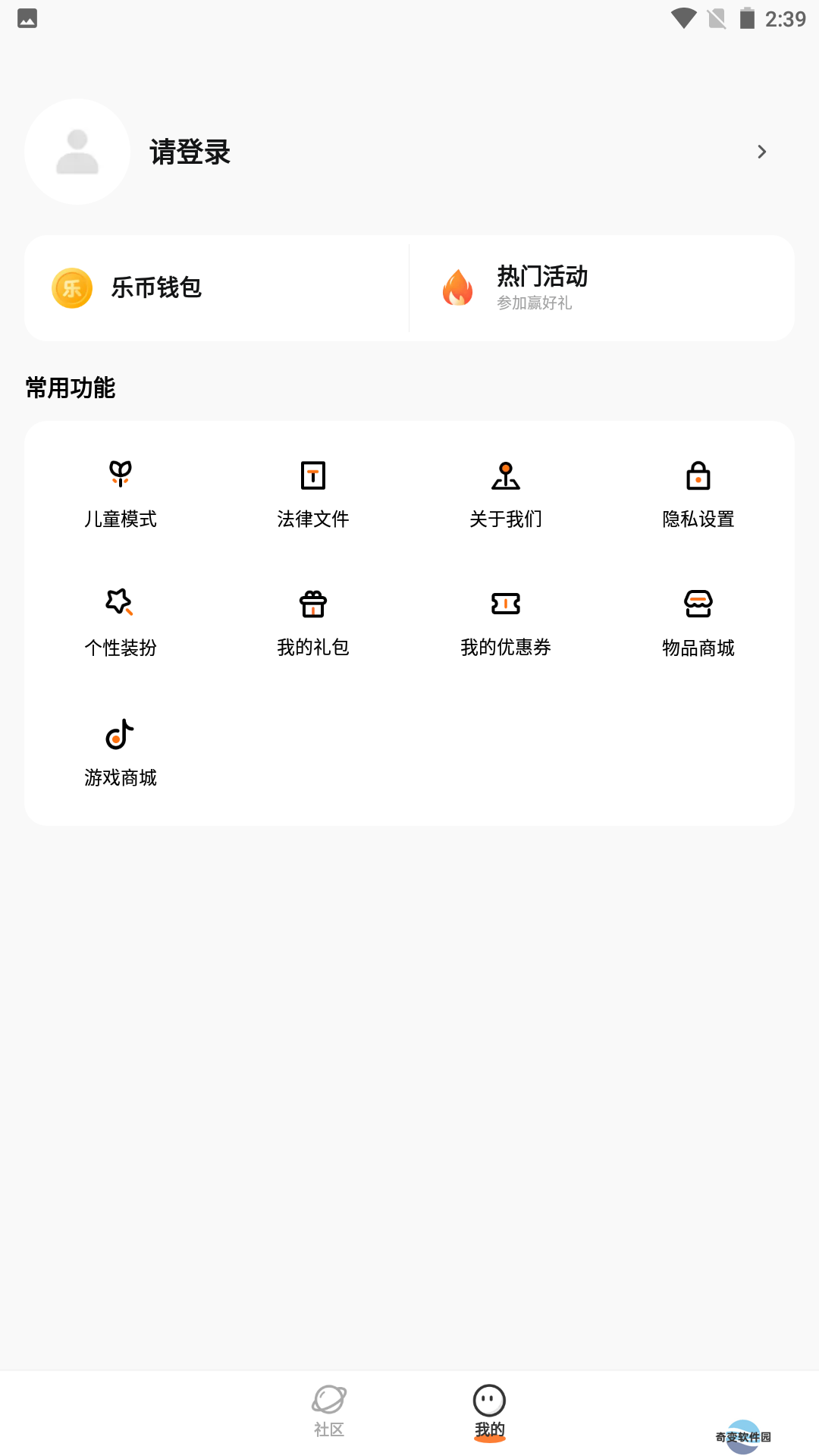Viewport: 819px width, 1456px height.
Task: Tap 请登录 to sign in
Action: [190, 152]
